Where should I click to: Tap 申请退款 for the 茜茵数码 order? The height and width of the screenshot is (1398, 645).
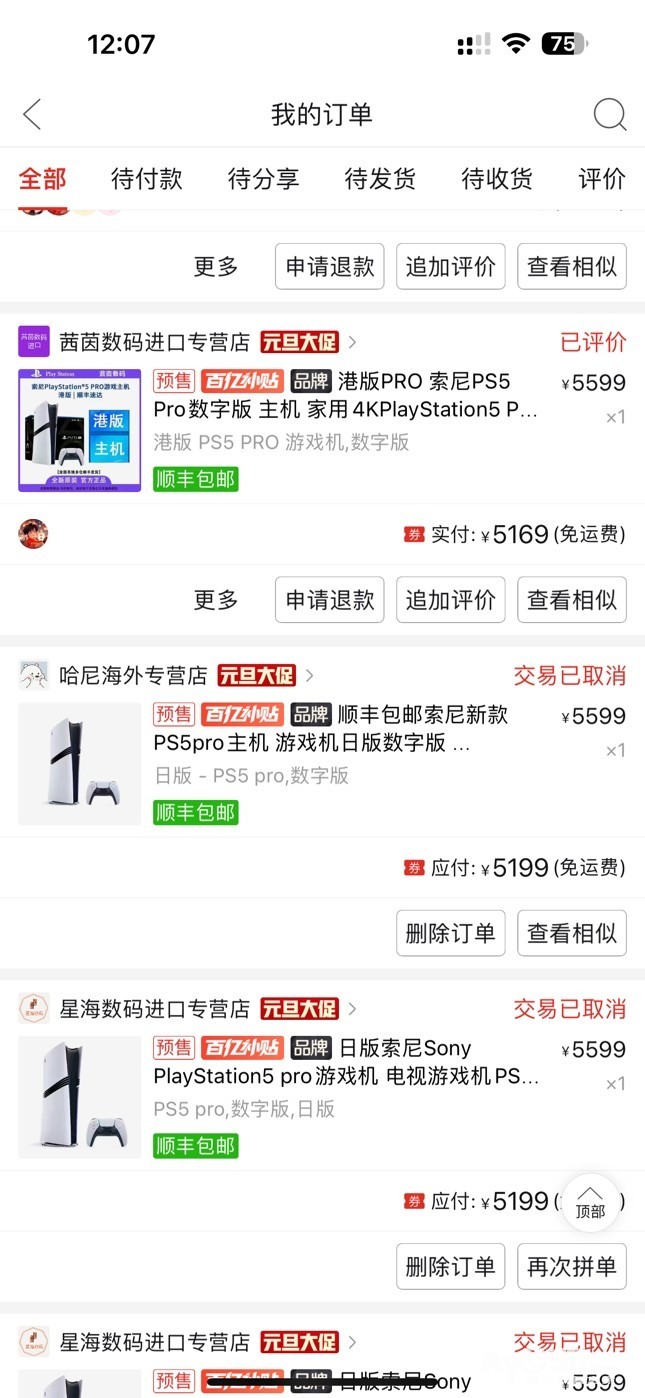tap(330, 600)
